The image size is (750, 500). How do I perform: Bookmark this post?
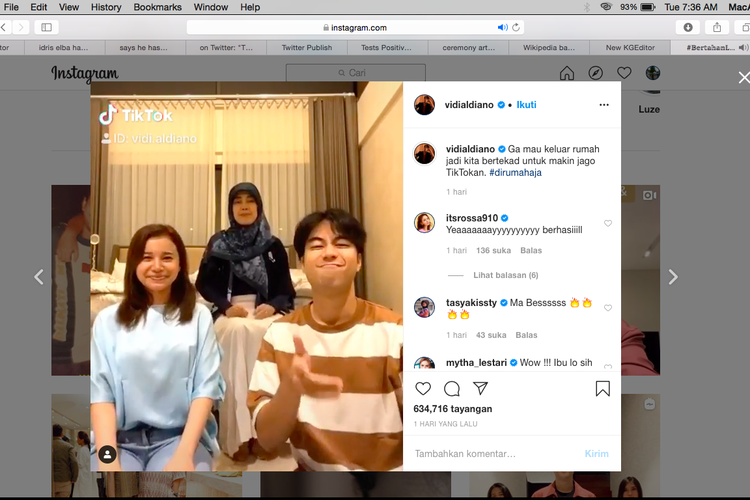(603, 388)
